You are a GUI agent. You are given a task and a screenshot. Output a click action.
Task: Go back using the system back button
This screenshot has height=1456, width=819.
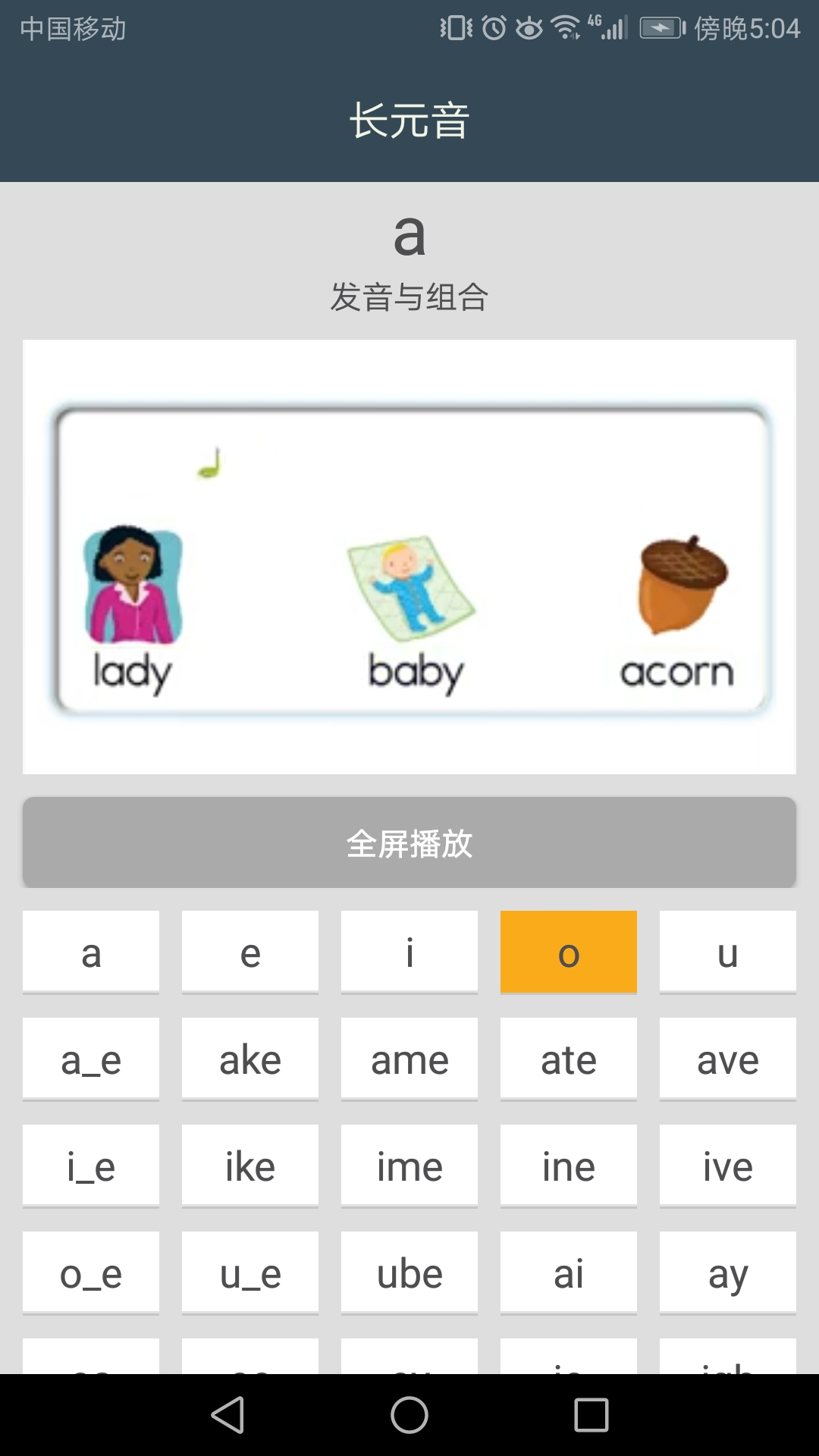click(227, 1415)
